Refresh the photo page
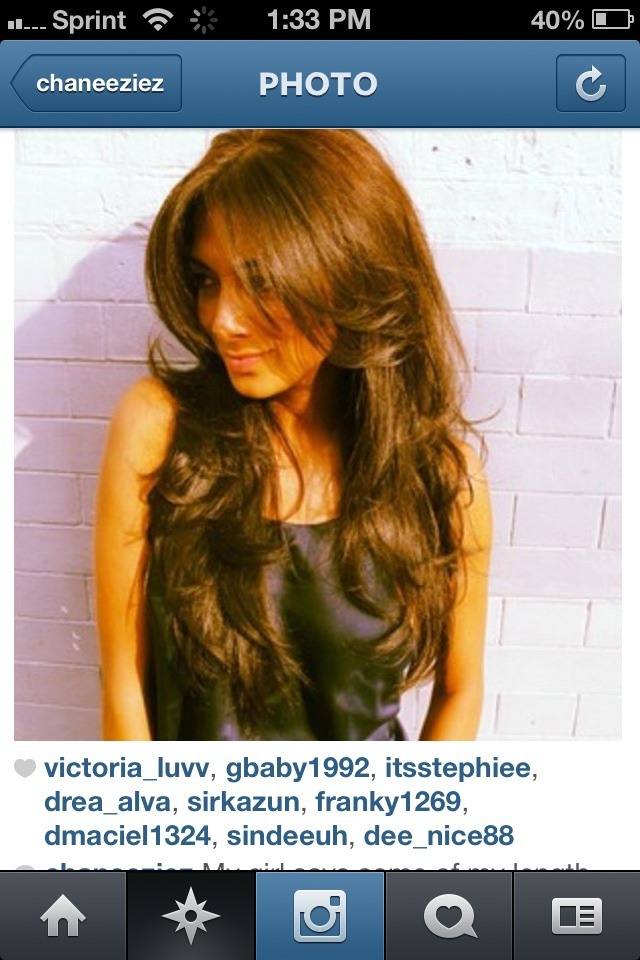This screenshot has width=640, height=960. pos(590,84)
